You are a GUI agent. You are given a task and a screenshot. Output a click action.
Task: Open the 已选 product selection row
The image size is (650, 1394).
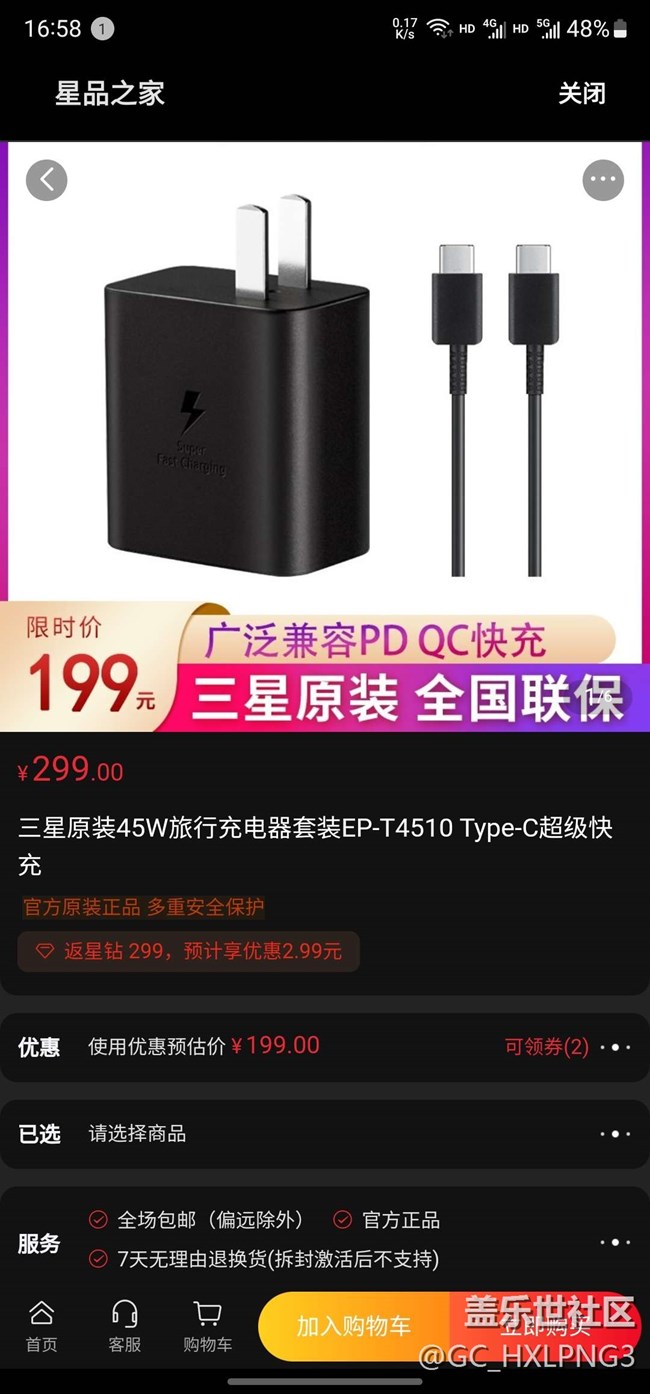[x=324, y=1134]
